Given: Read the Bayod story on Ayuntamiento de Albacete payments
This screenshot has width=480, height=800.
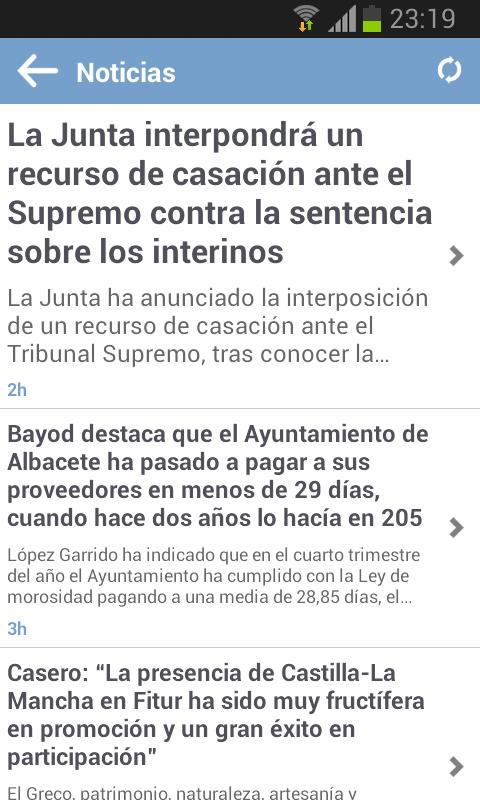Looking at the screenshot, I should point(240,528).
